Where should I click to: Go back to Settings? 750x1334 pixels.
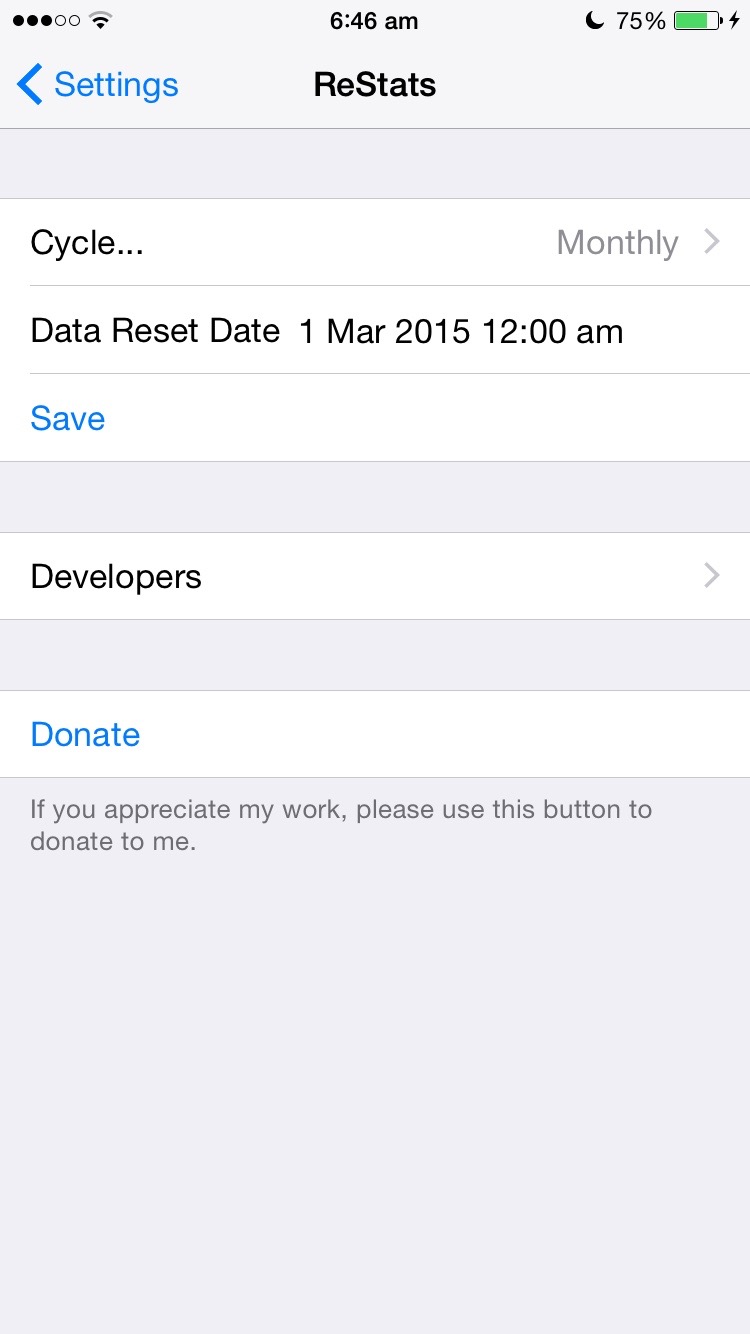point(97,85)
